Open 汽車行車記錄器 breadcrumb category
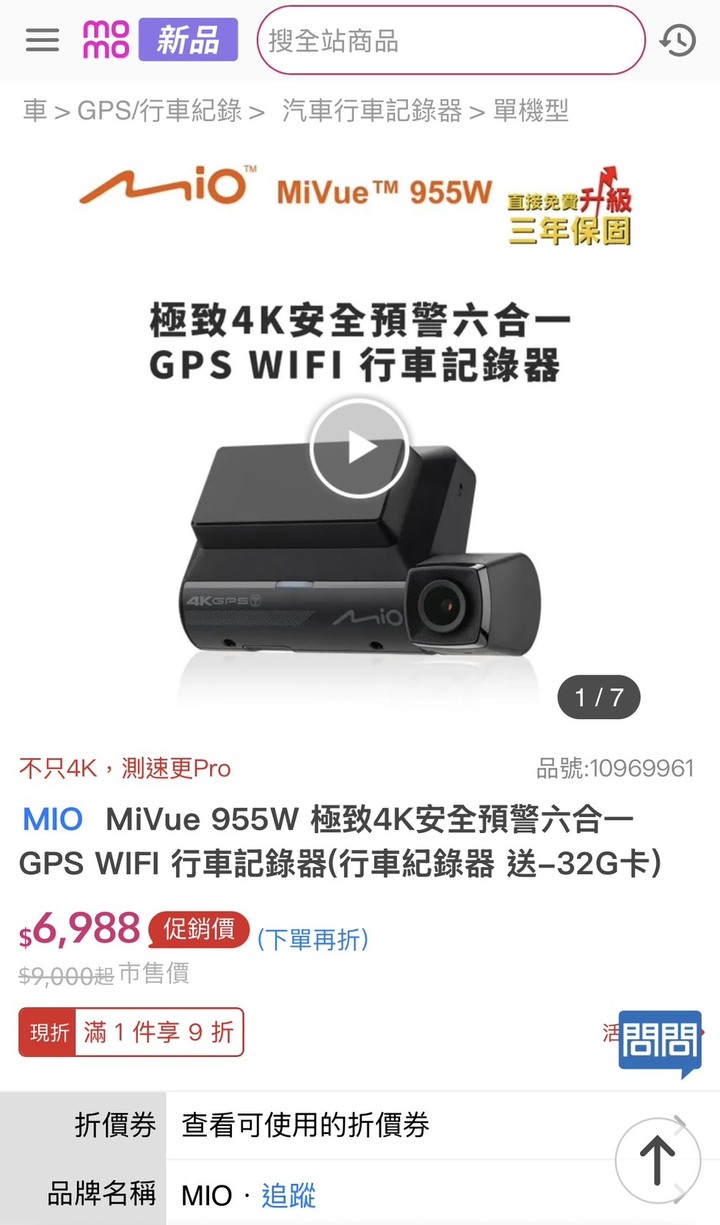 point(371,111)
